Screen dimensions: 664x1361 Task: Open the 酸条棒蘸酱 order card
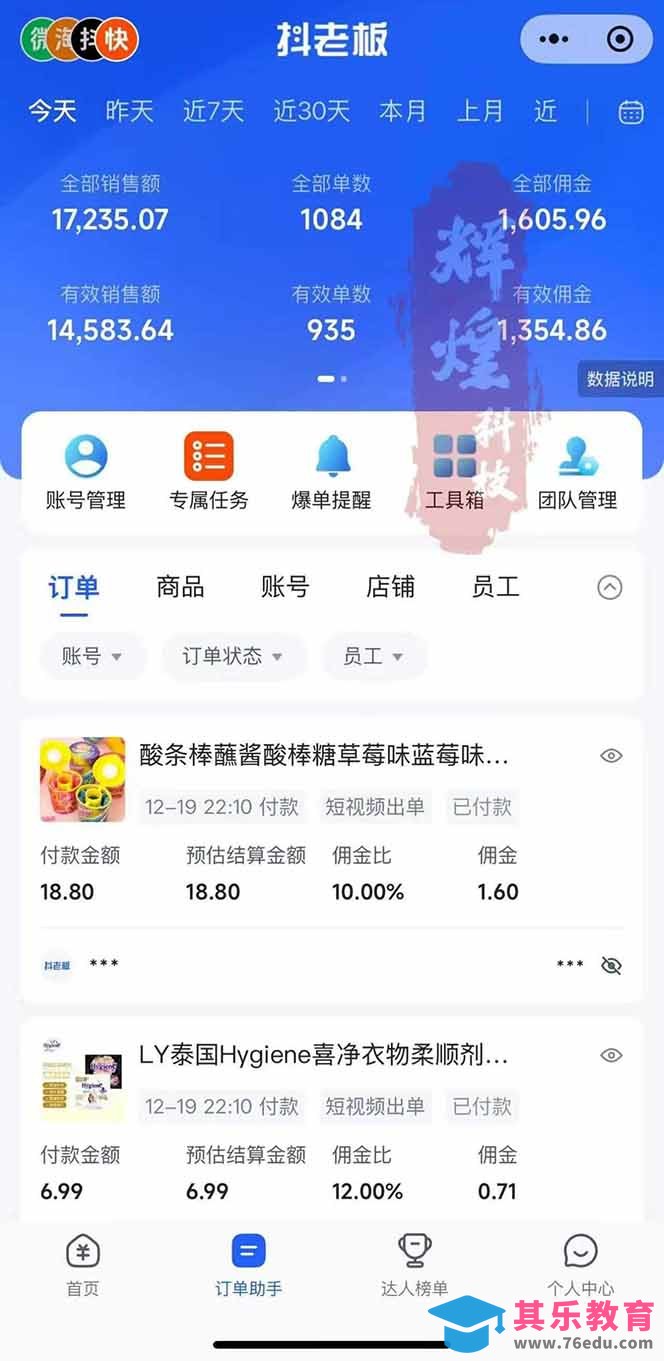click(324, 757)
